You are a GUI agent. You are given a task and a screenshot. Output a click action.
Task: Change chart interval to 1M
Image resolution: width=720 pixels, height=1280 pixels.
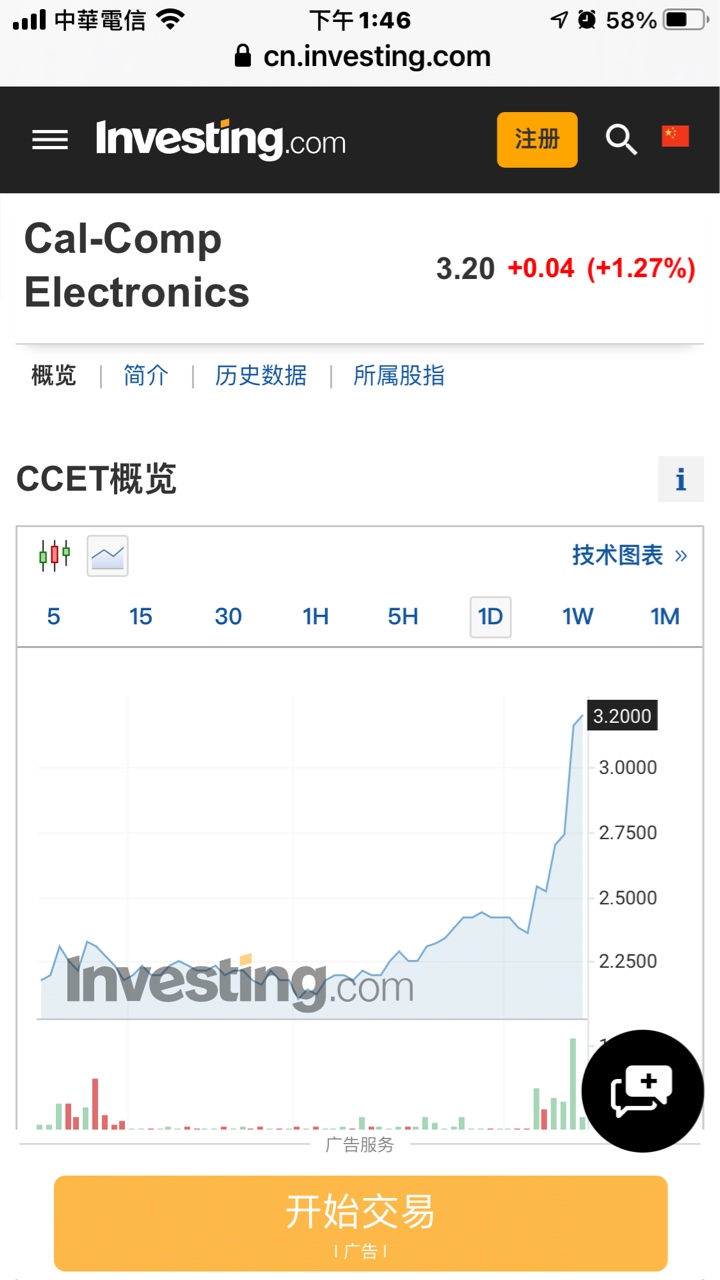(x=665, y=617)
